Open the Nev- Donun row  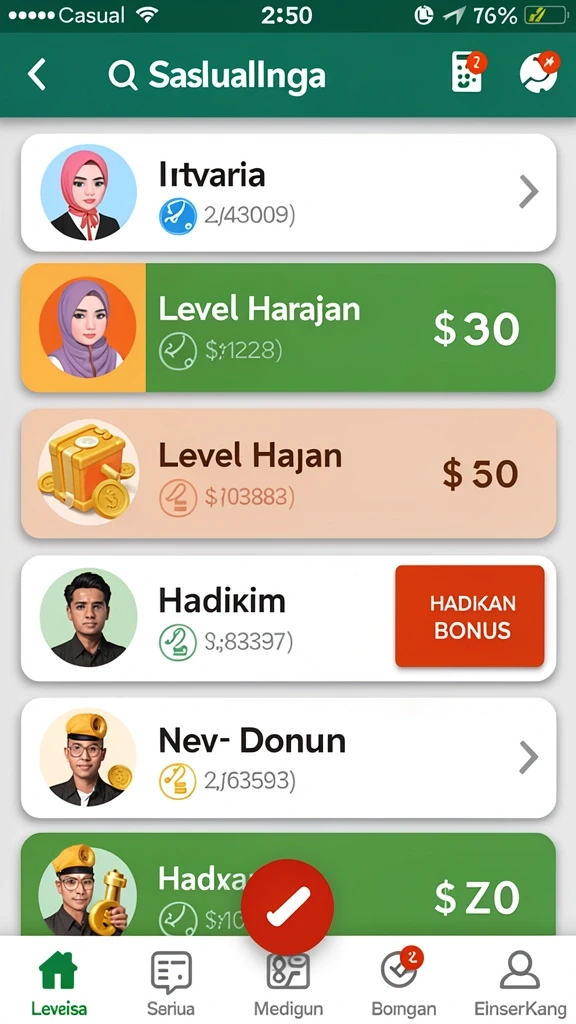[289, 758]
